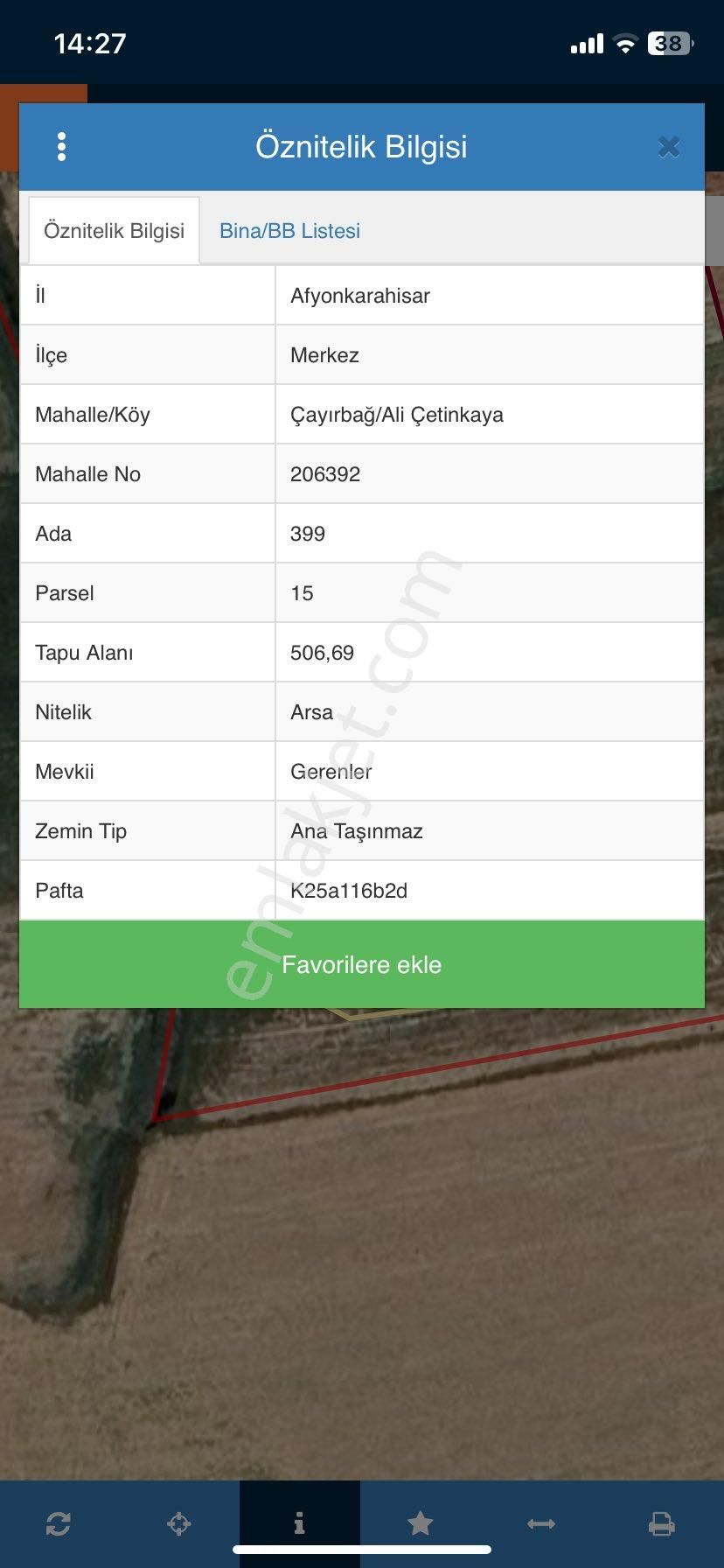The width and height of the screenshot is (724, 1568).
Task: Tap the Favorilere ekle button
Action: (x=362, y=964)
